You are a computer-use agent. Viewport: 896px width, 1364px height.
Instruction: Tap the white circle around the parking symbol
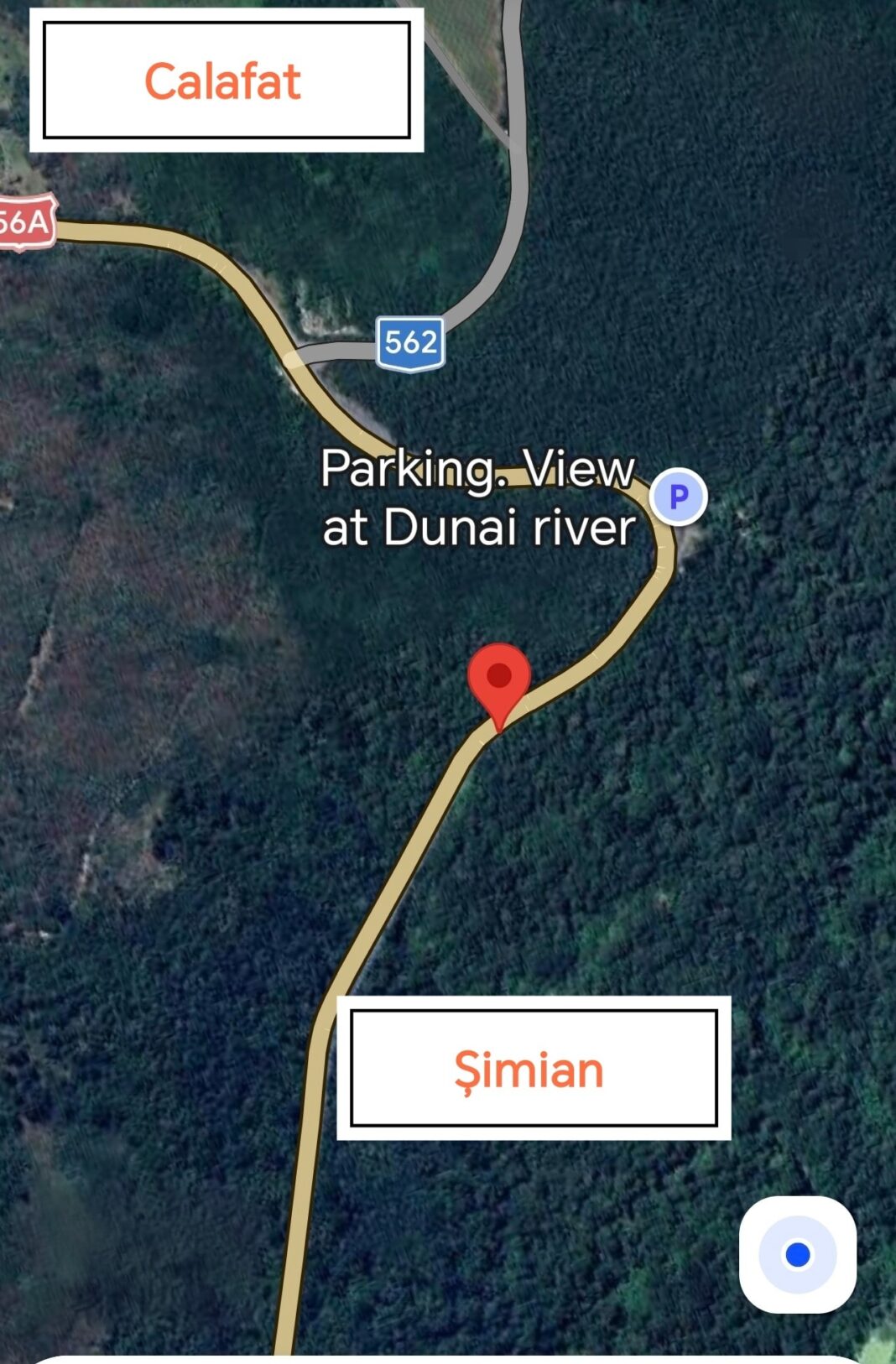[x=680, y=497]
